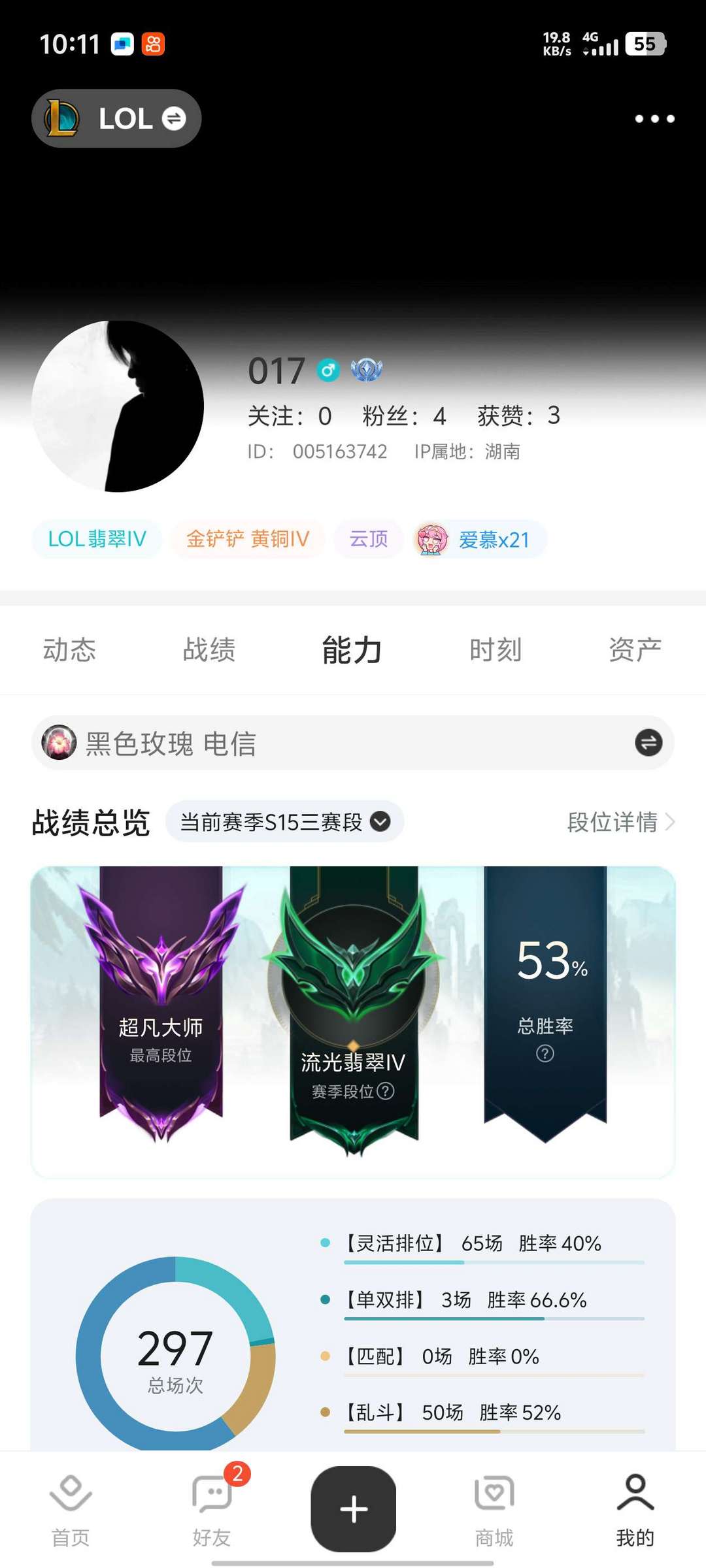Tap the 商城 shop icon in bottom navigation
The height and width of the screenshot is (1568, 706).
pyautogui.click(x=492, y=1493)
